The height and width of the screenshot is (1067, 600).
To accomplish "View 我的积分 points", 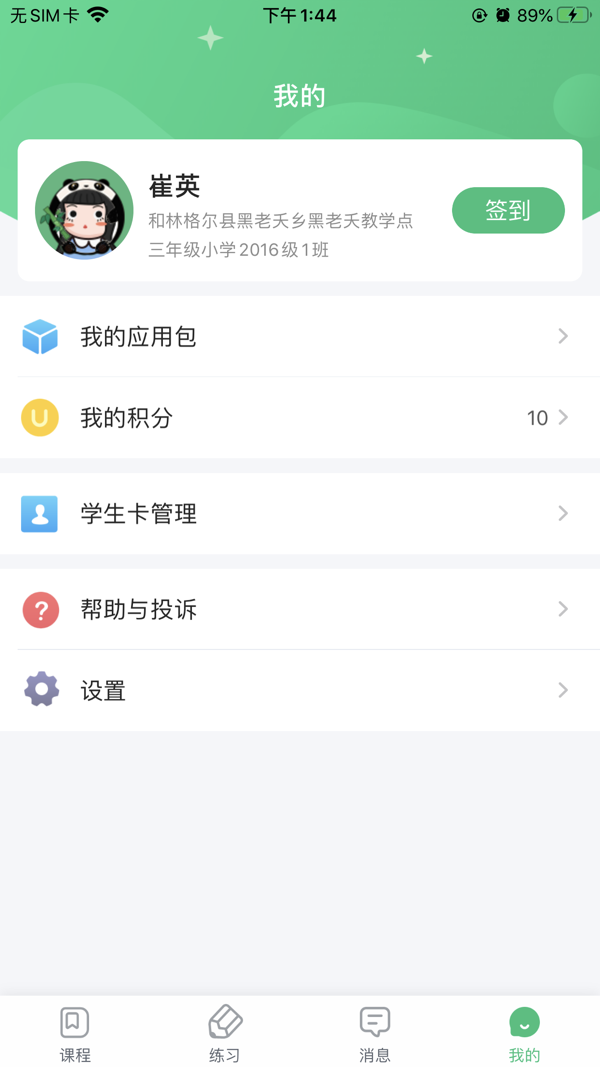I will tap(300, 418).
